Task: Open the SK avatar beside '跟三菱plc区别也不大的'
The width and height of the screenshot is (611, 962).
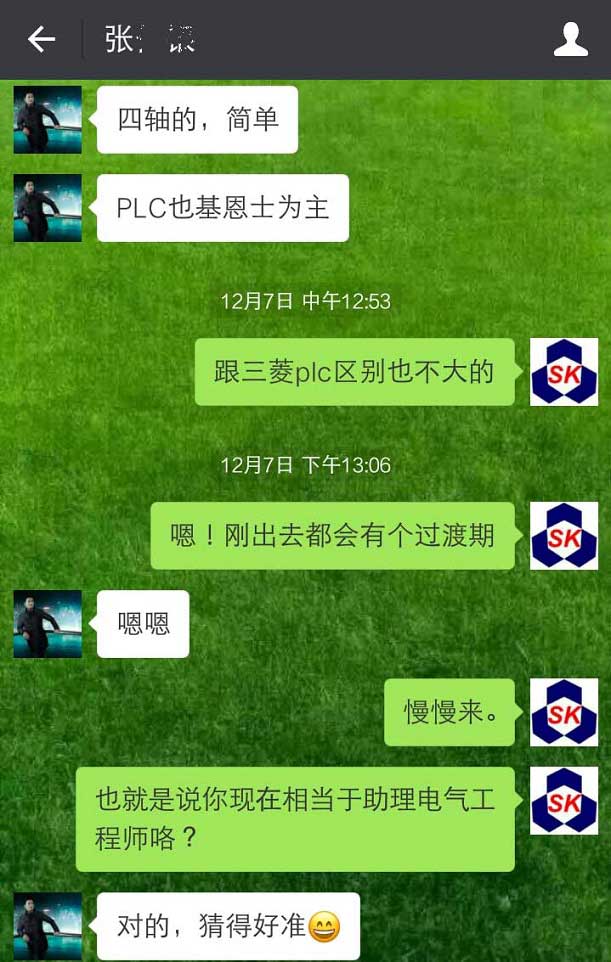Action: 563,372
